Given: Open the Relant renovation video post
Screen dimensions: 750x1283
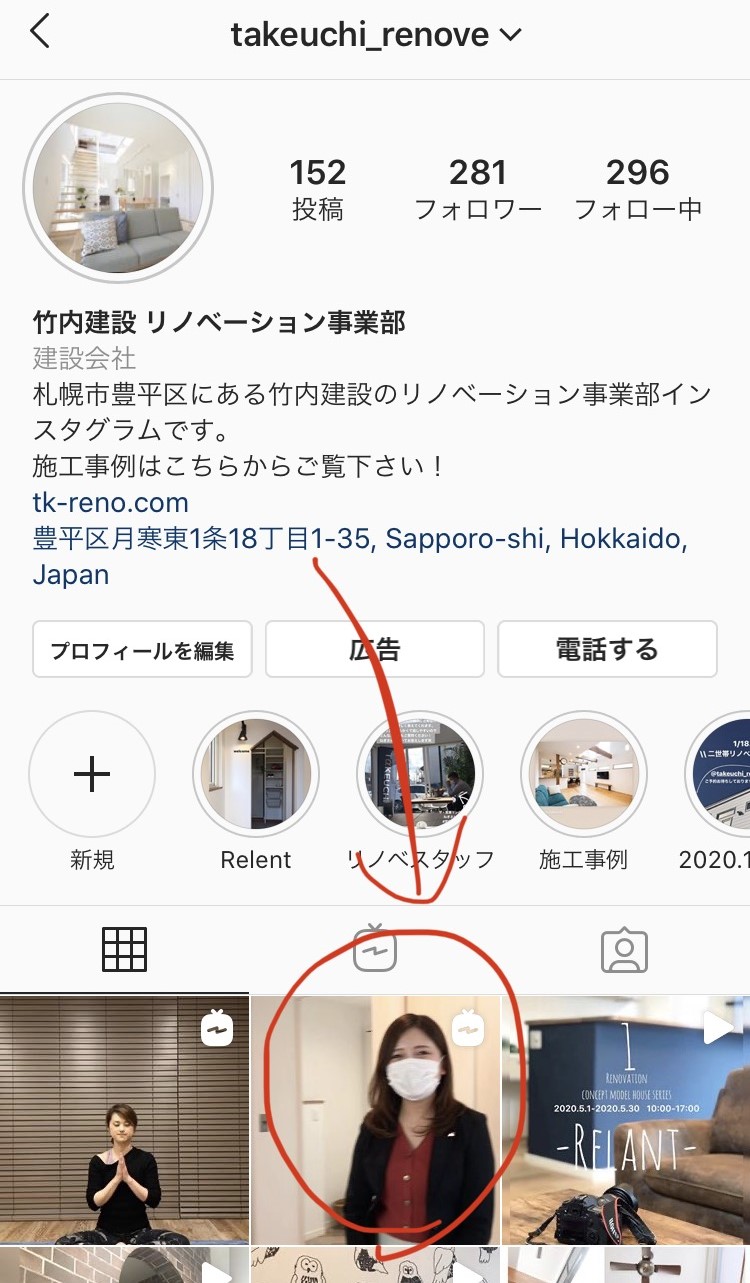Looking at the screenshot, I should [x=628, y=1120].
